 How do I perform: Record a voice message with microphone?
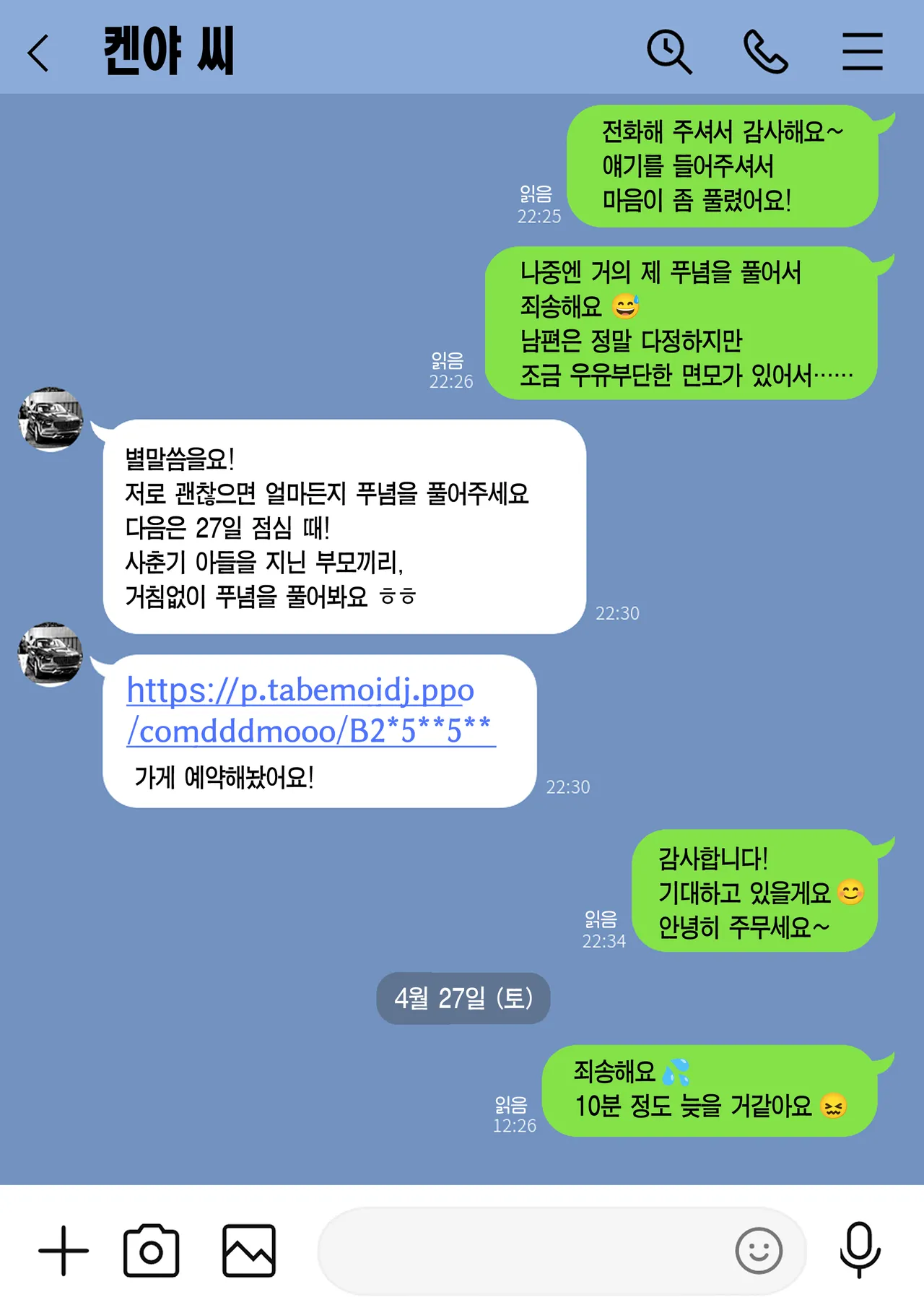860,1250
